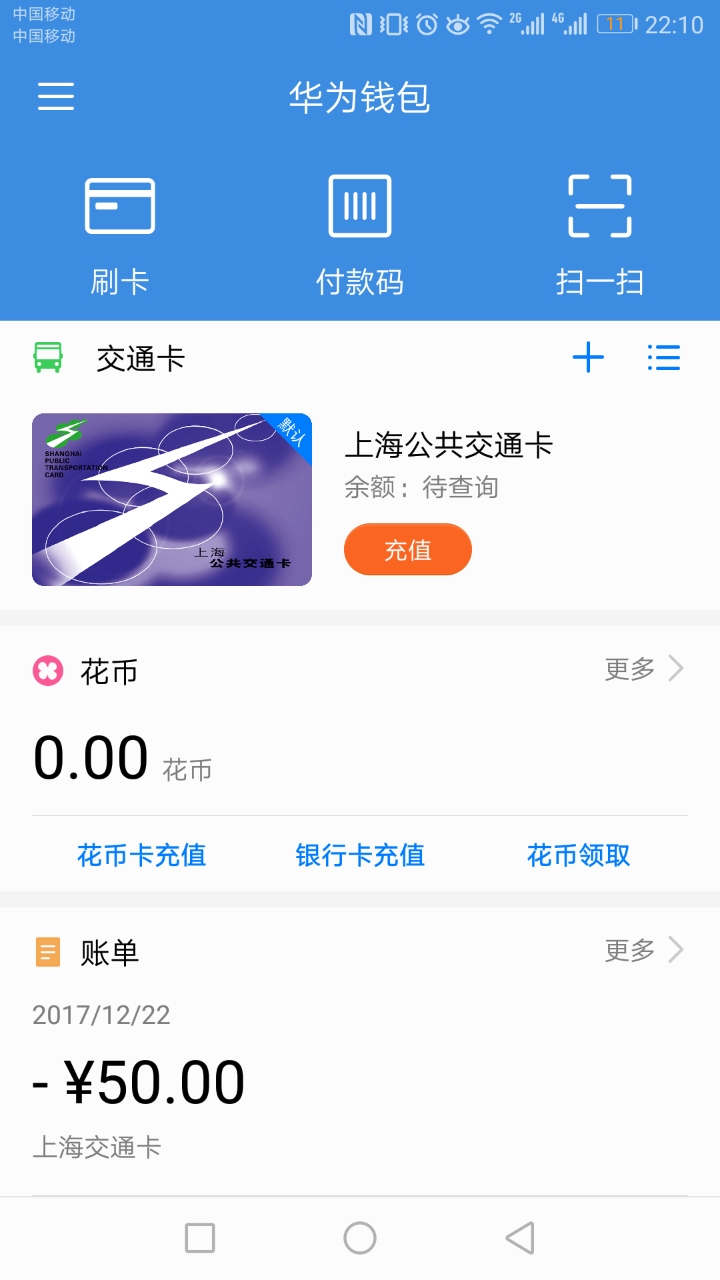Open 花币领取
The height and width of the screenshot is (1280, 720).
tap(579, 855)
